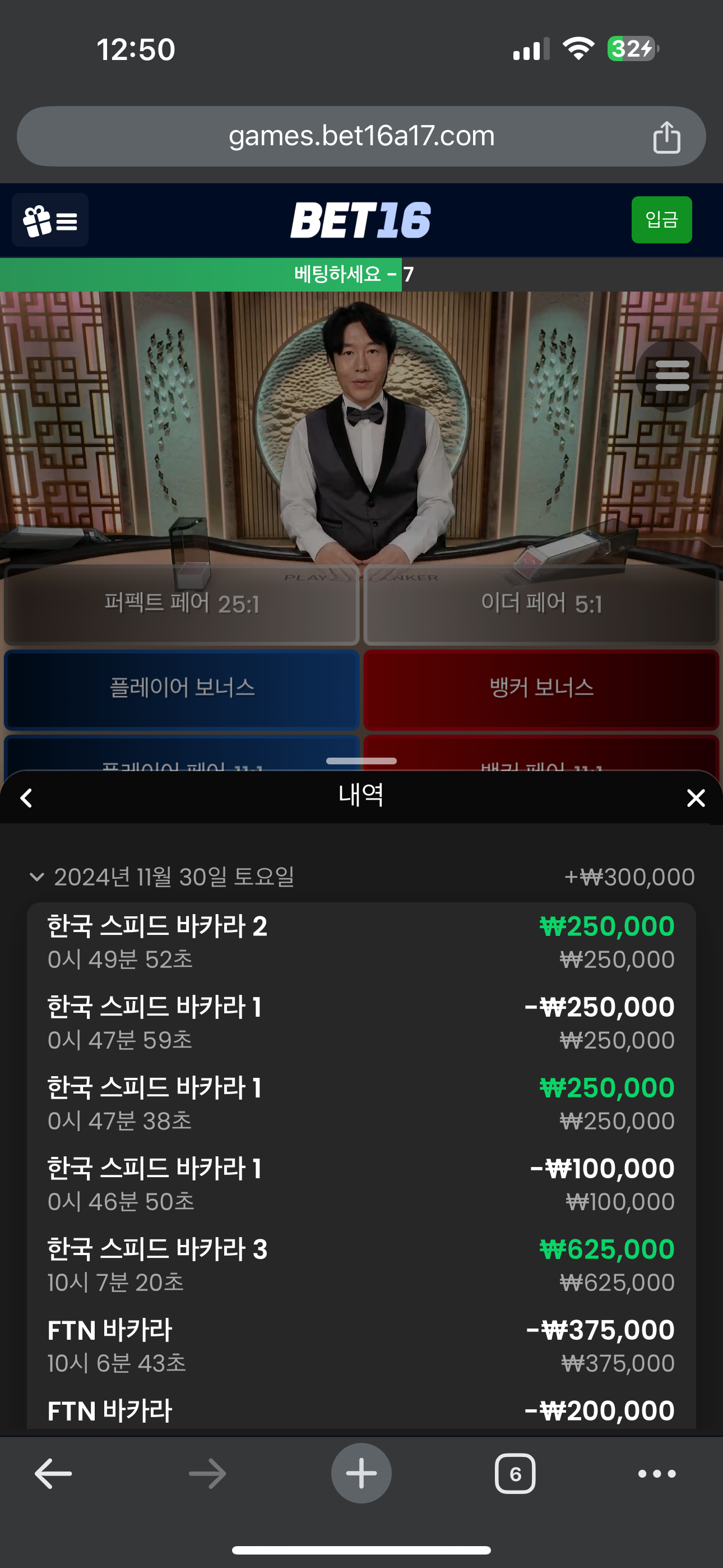Share the page from the address bar
Image resolution: width=723 pixels, height=1568 pixels.
pos(666,137)
